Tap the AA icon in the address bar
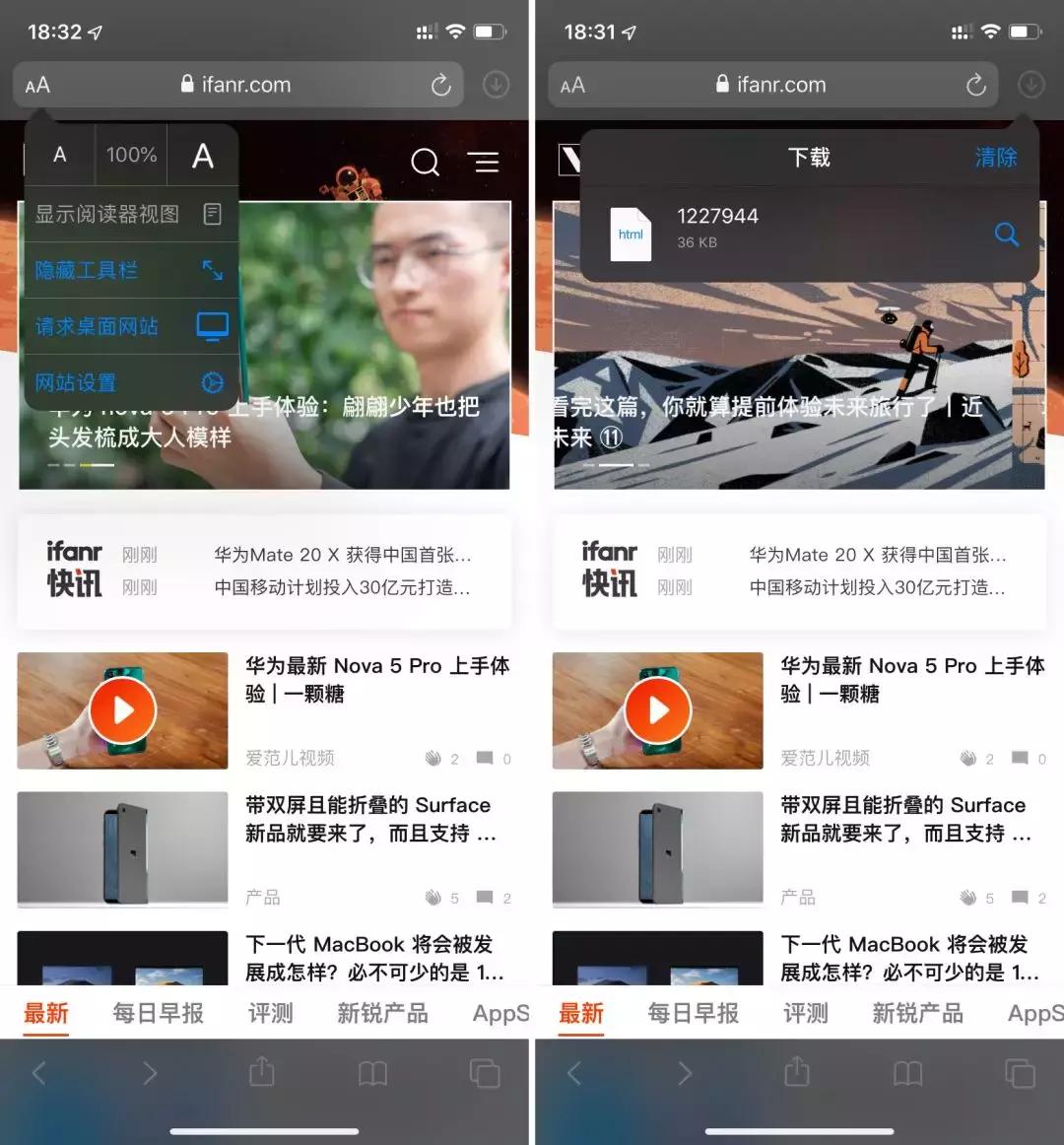 coord(37,85)
